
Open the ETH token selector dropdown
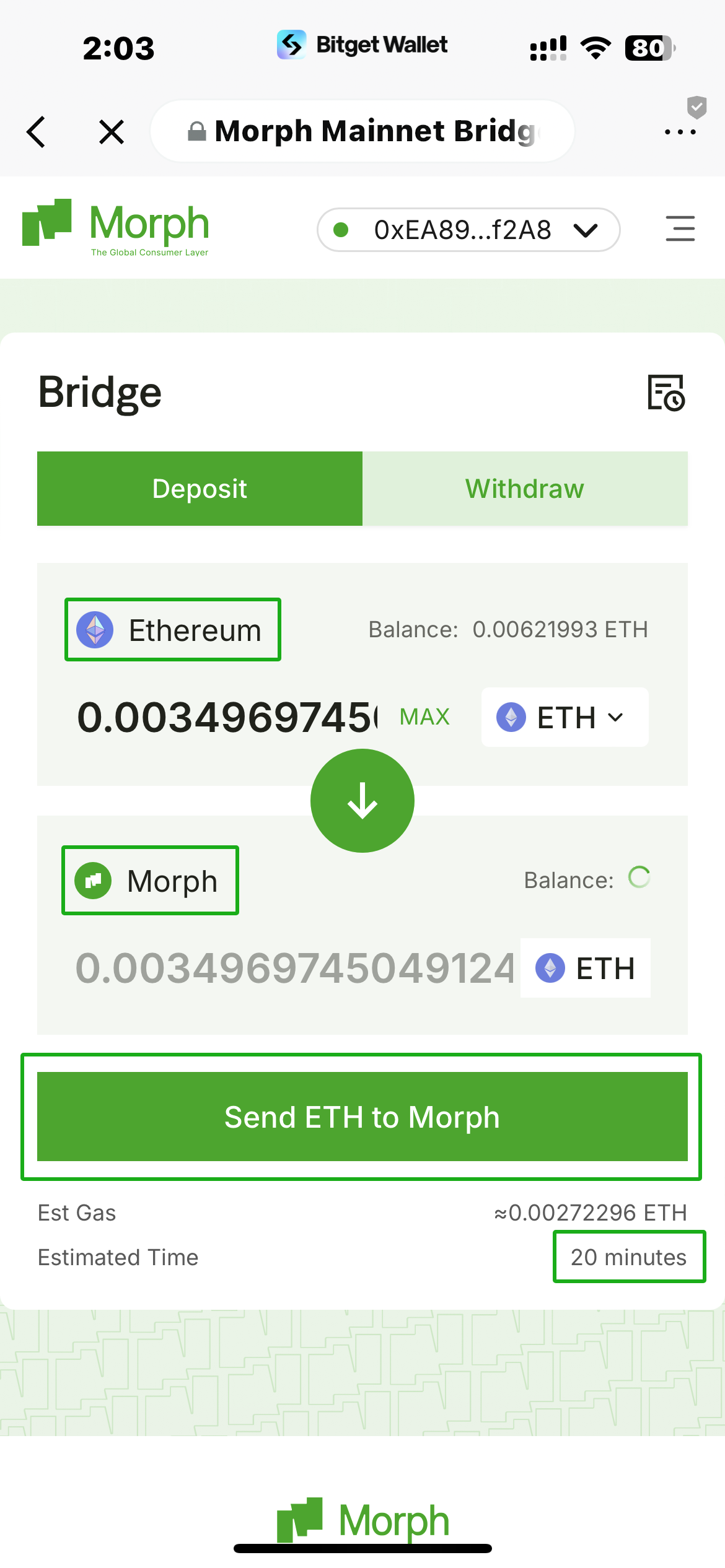point(565,717)
